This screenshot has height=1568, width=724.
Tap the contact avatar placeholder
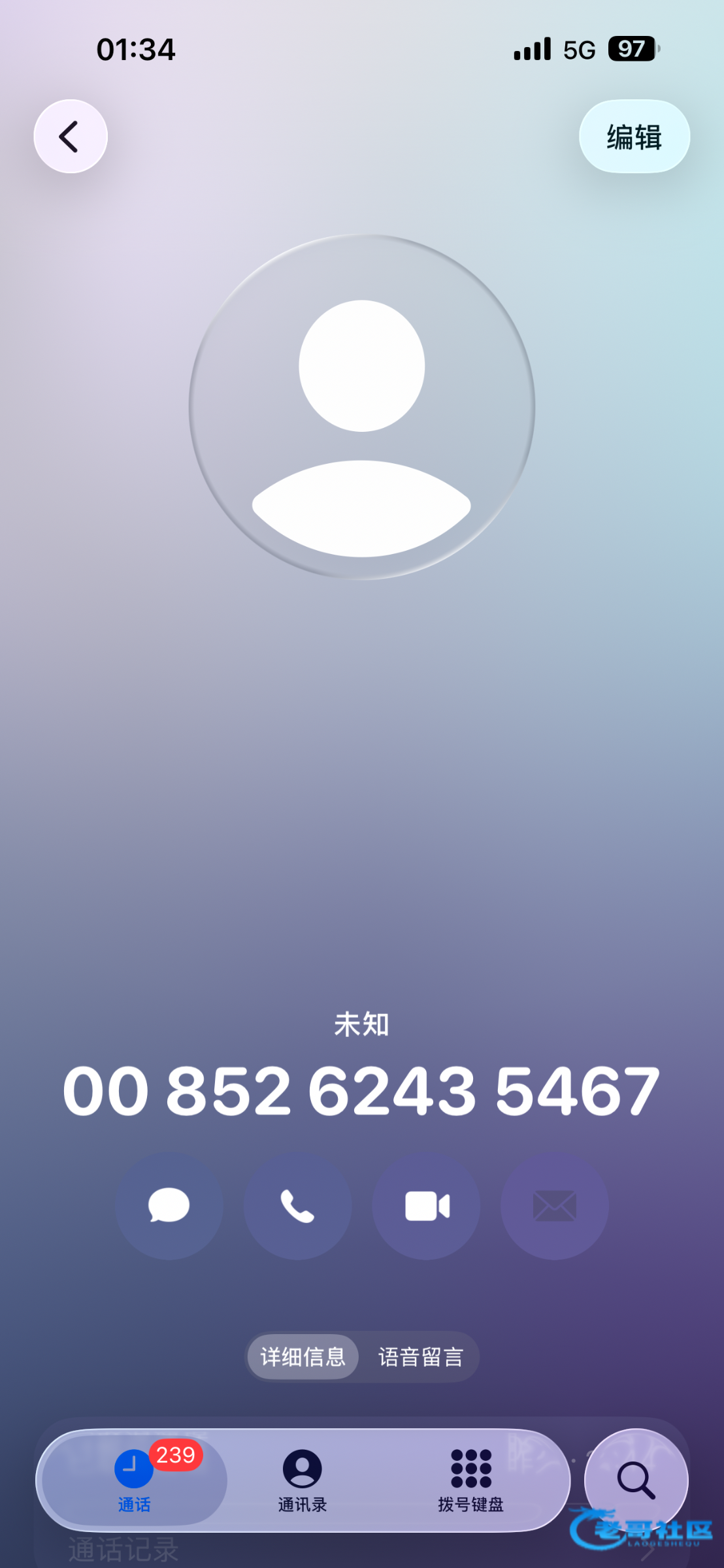tap(362, 406)
